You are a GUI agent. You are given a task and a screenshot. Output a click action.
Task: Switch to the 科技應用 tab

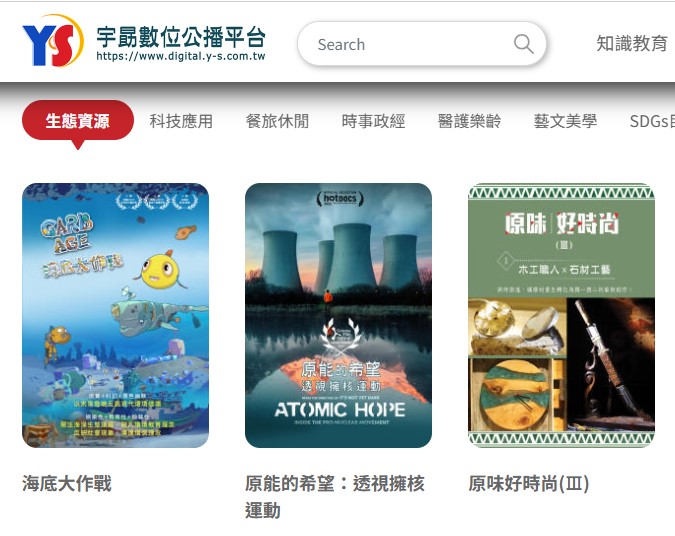coord(181,121)
